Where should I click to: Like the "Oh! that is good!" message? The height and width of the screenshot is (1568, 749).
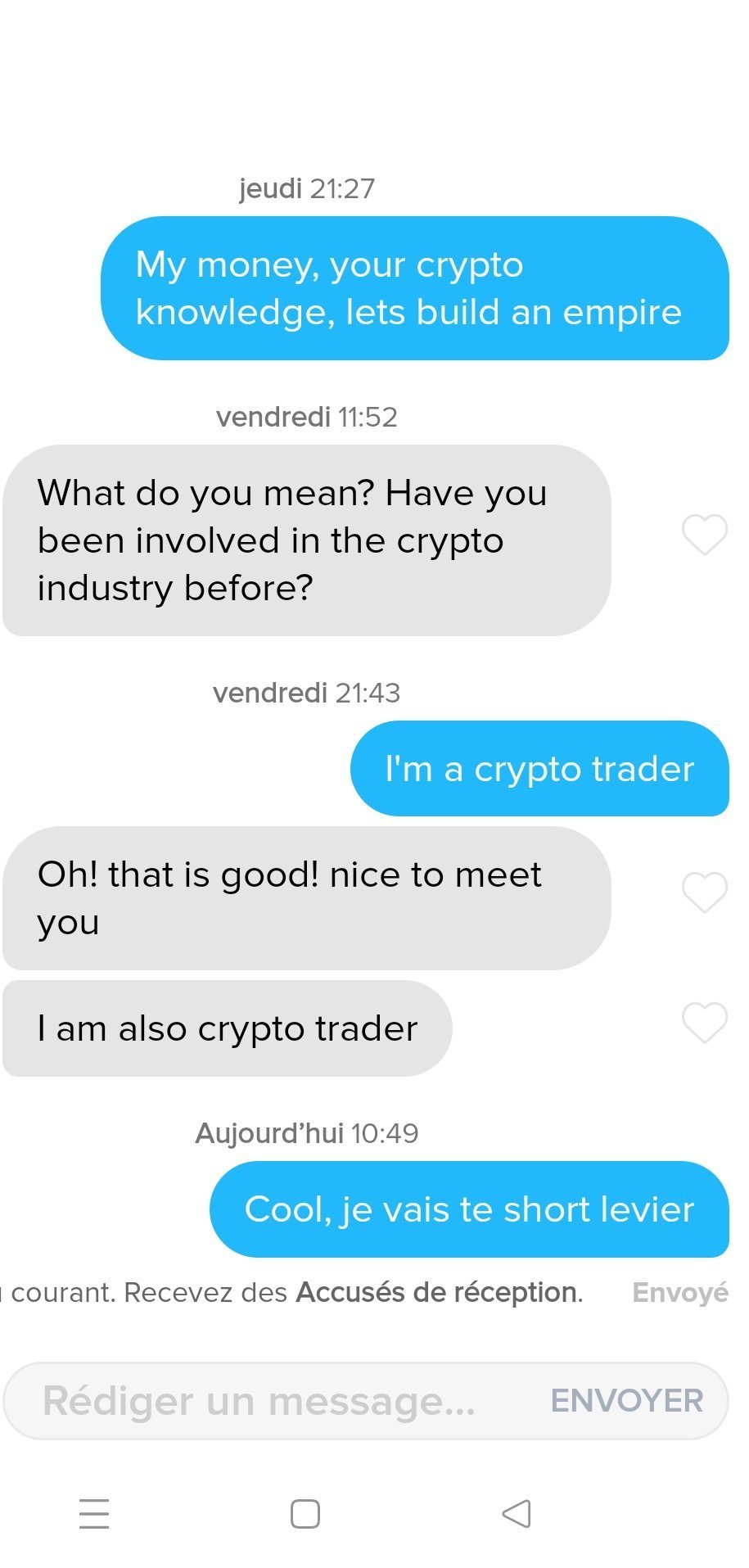(x=704, y=892)
